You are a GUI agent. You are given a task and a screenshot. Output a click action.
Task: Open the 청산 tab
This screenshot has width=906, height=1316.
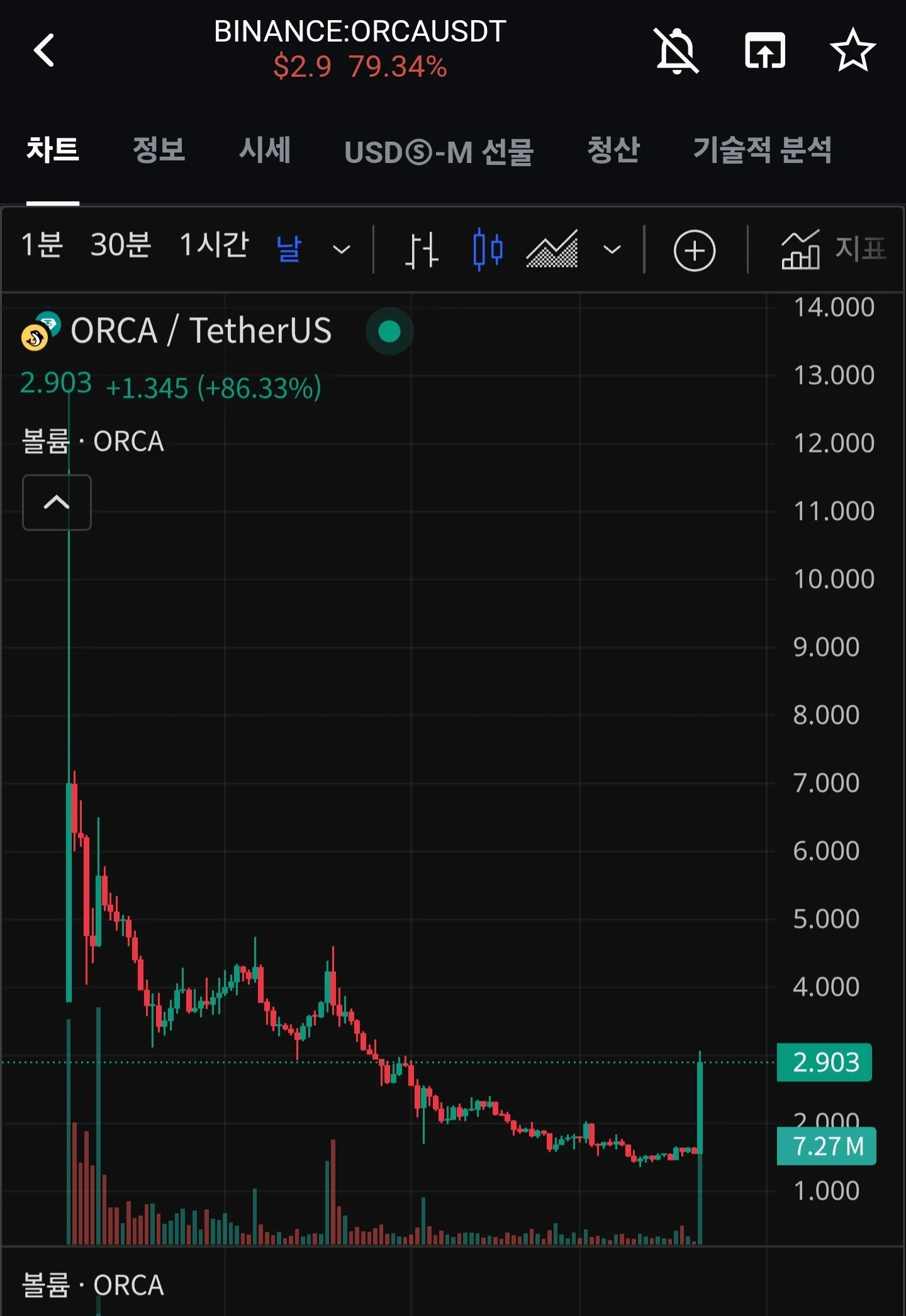tap(613, 150)
